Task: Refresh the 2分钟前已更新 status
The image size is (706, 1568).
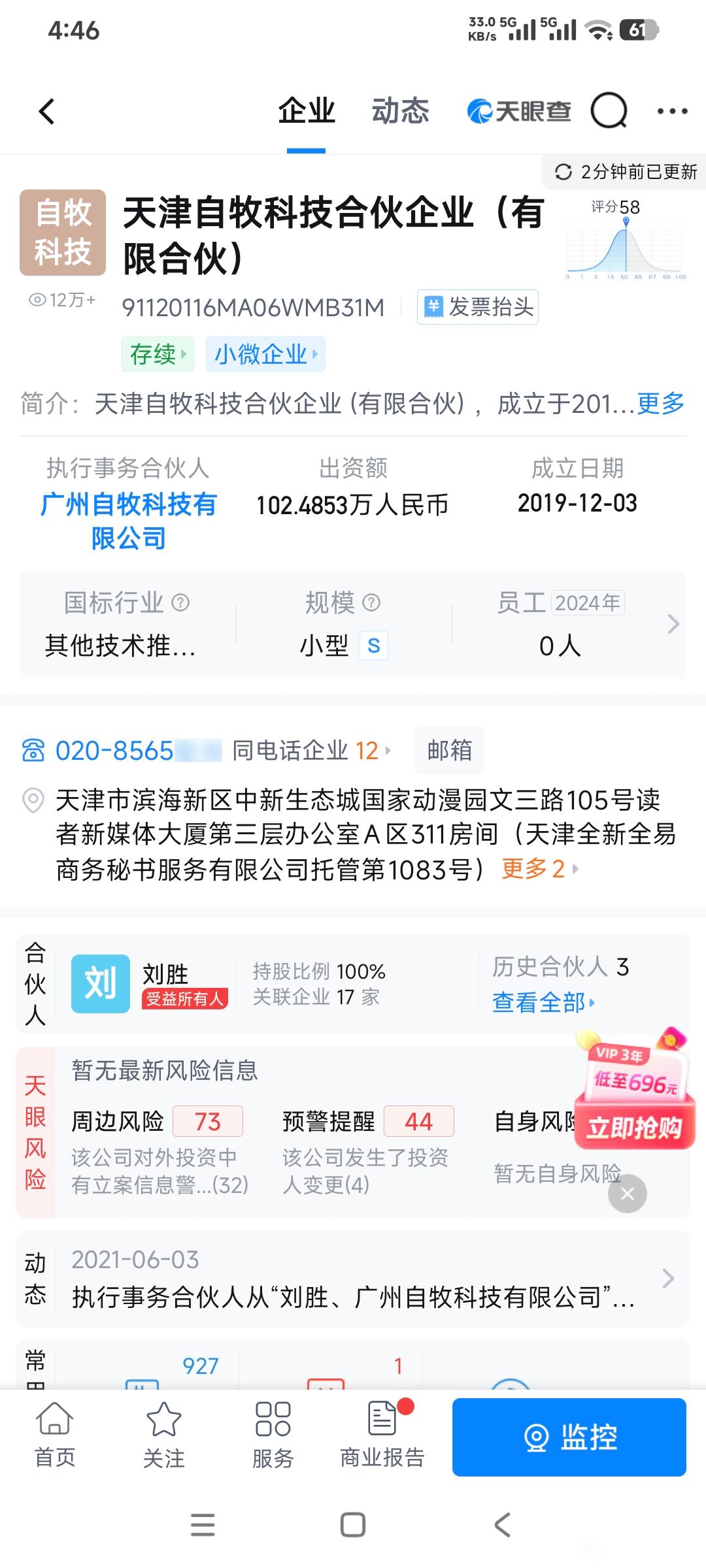Action: coord(625,172)
